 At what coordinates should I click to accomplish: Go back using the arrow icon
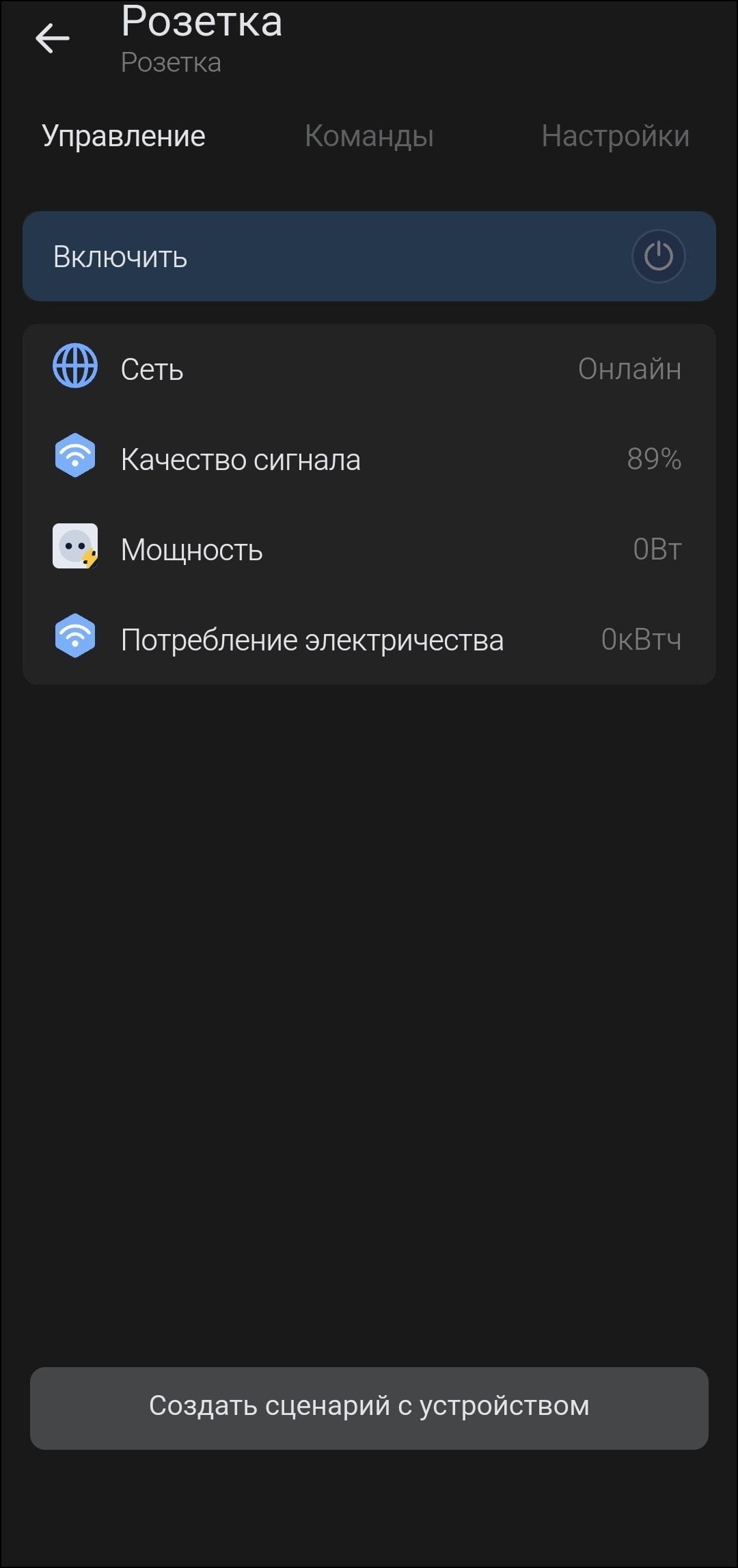[x=53, y=38]
